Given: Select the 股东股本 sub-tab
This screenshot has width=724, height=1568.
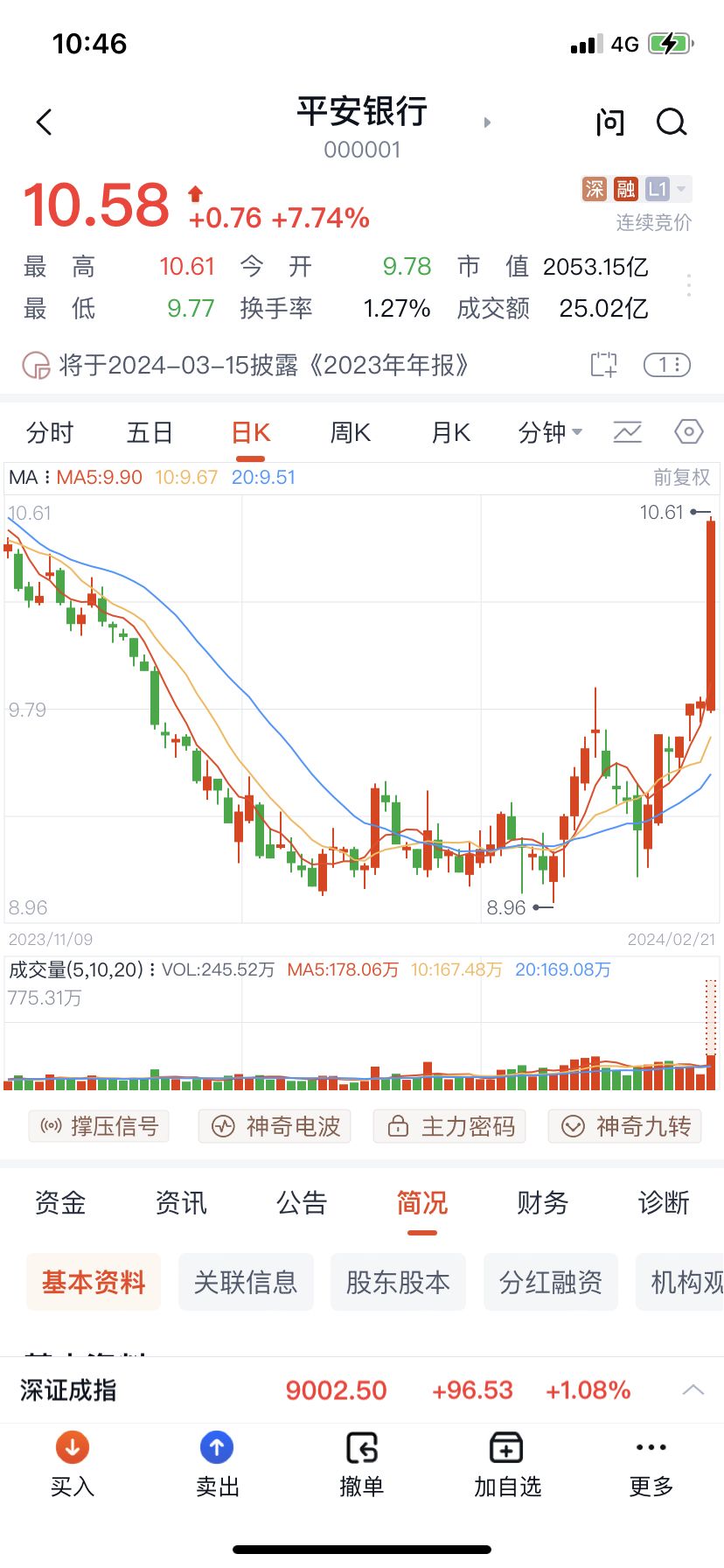Looking at the screenshot, I should [398, 1283].
